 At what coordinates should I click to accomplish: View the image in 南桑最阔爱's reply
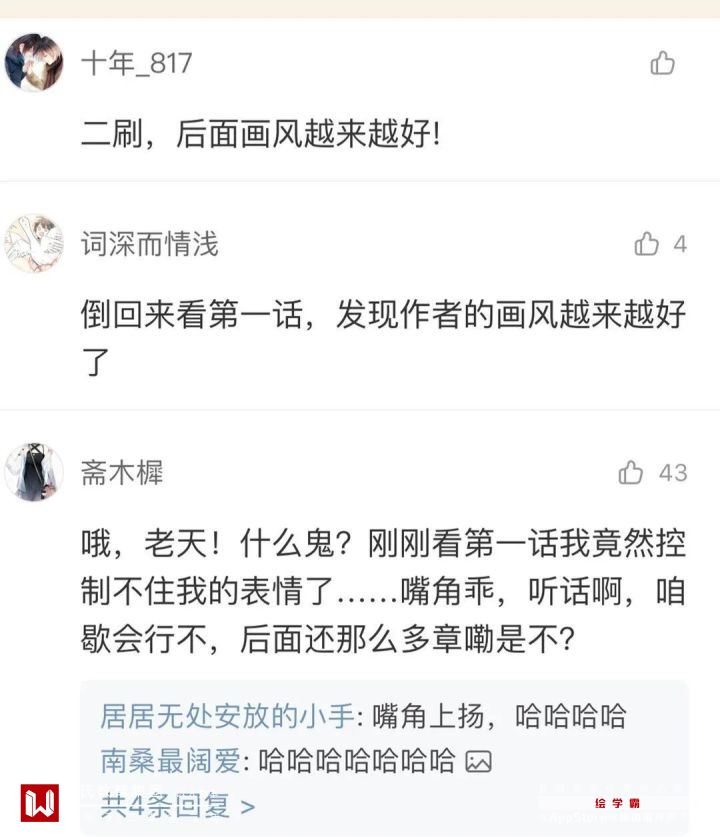479,762
